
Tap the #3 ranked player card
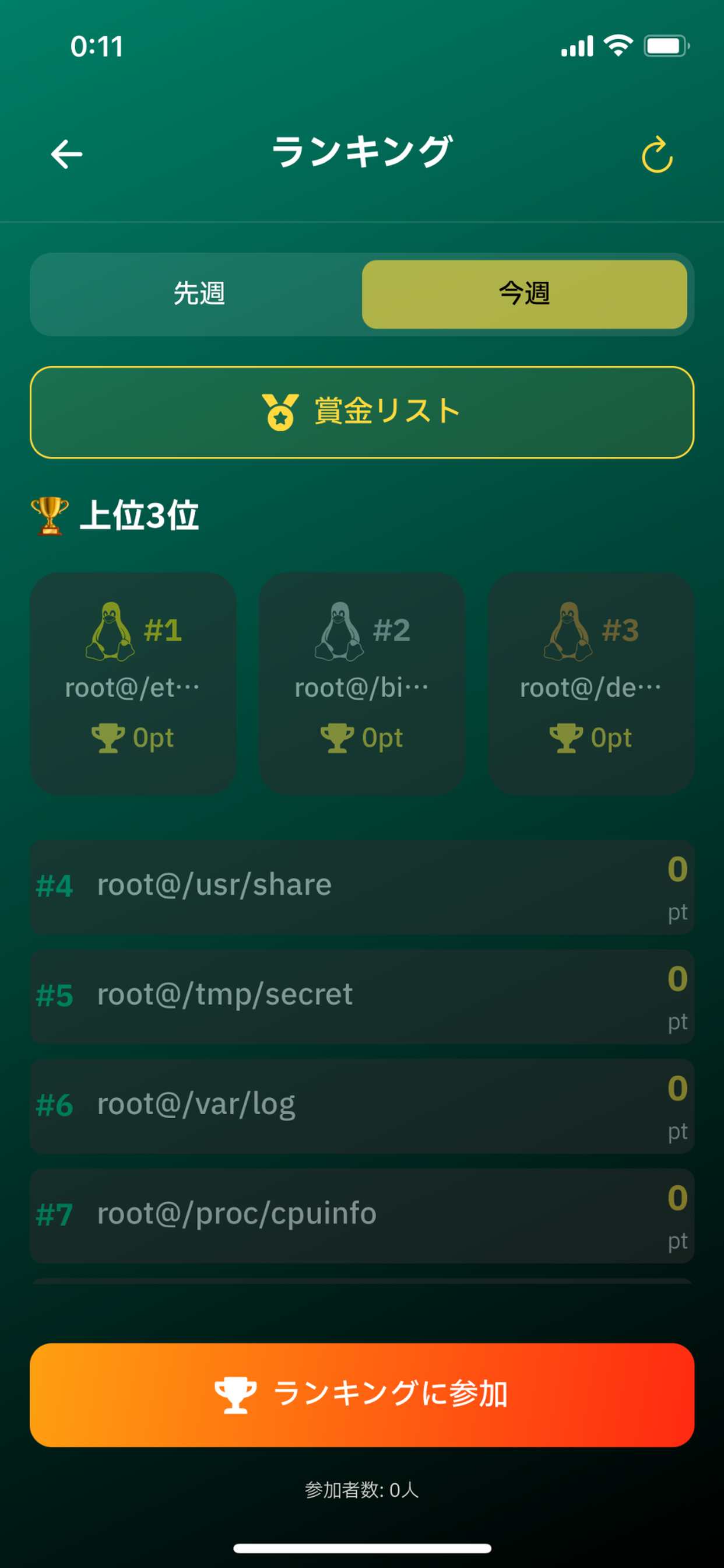point(591,682)
